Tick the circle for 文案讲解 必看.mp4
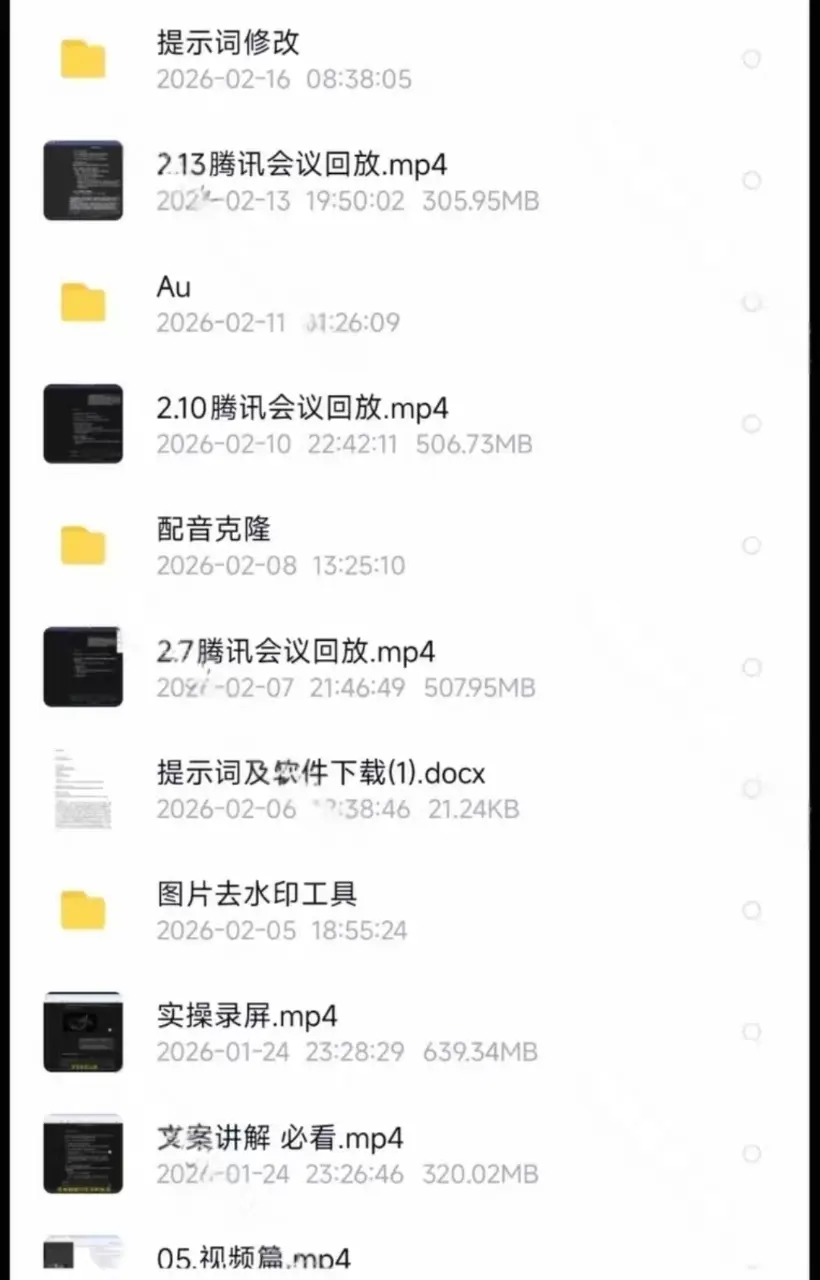 751,1153
